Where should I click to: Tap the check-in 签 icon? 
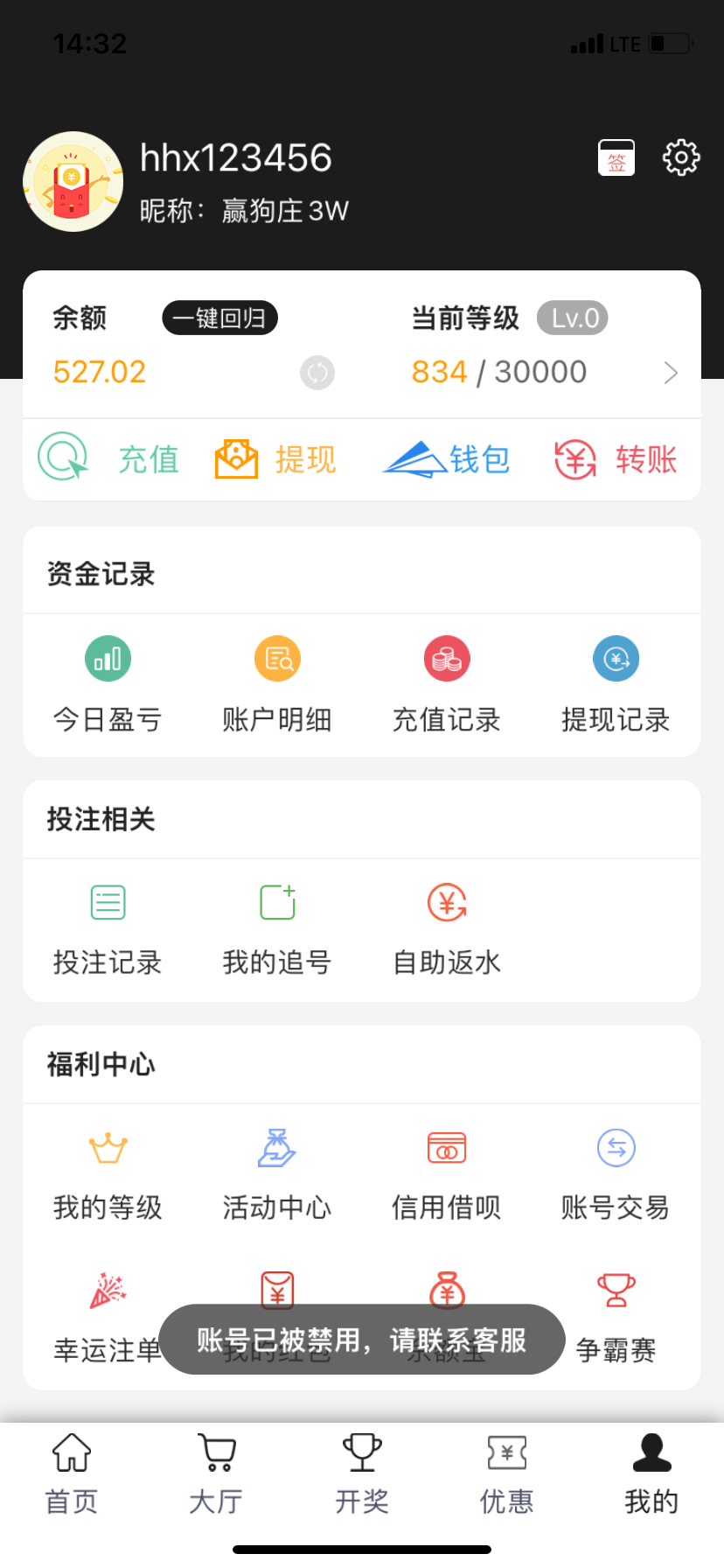tap(616, 157)
